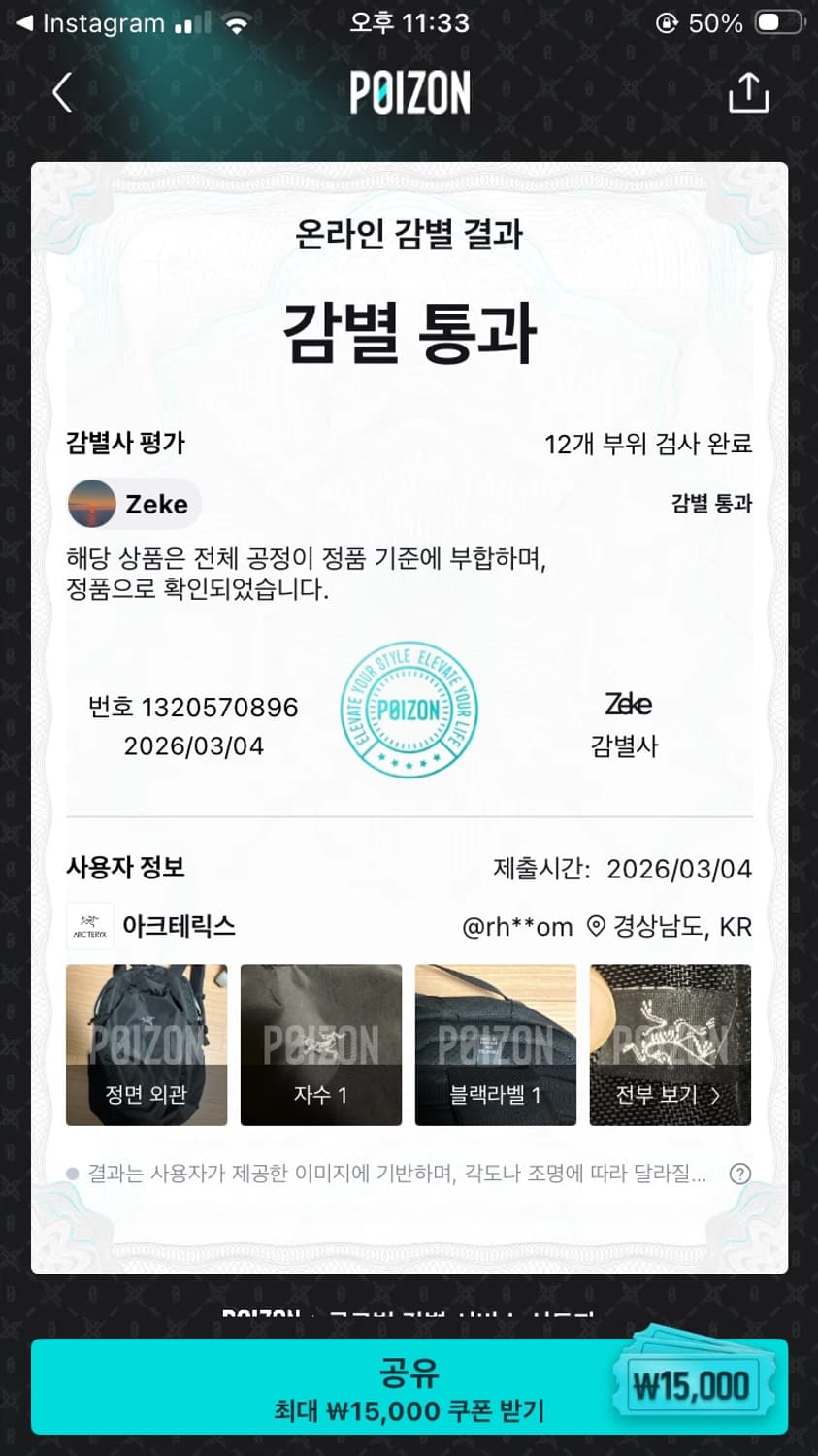Open the share icon at top right
This screenshot has width=818, height=1456.
tap(748, 92)
